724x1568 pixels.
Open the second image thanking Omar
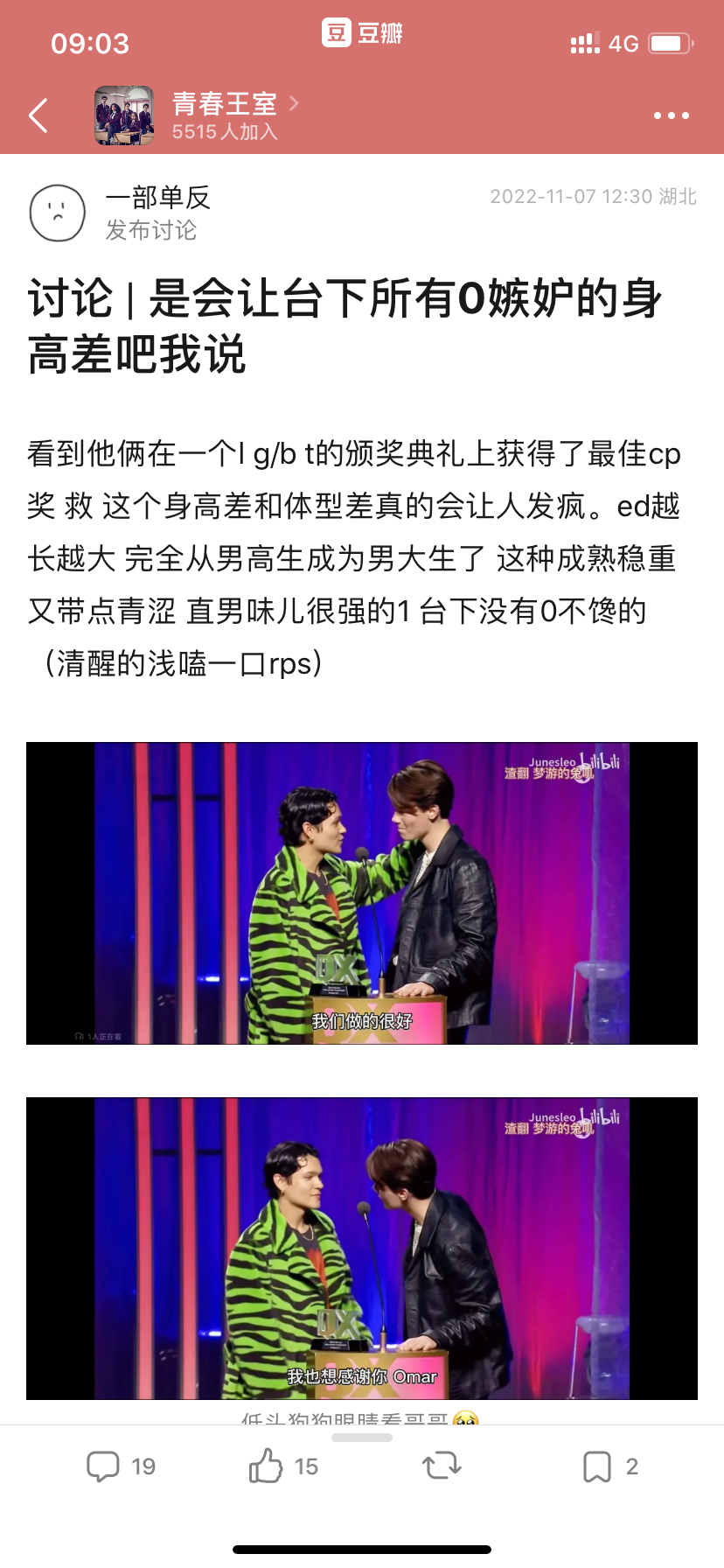(x=362, y=1249)
